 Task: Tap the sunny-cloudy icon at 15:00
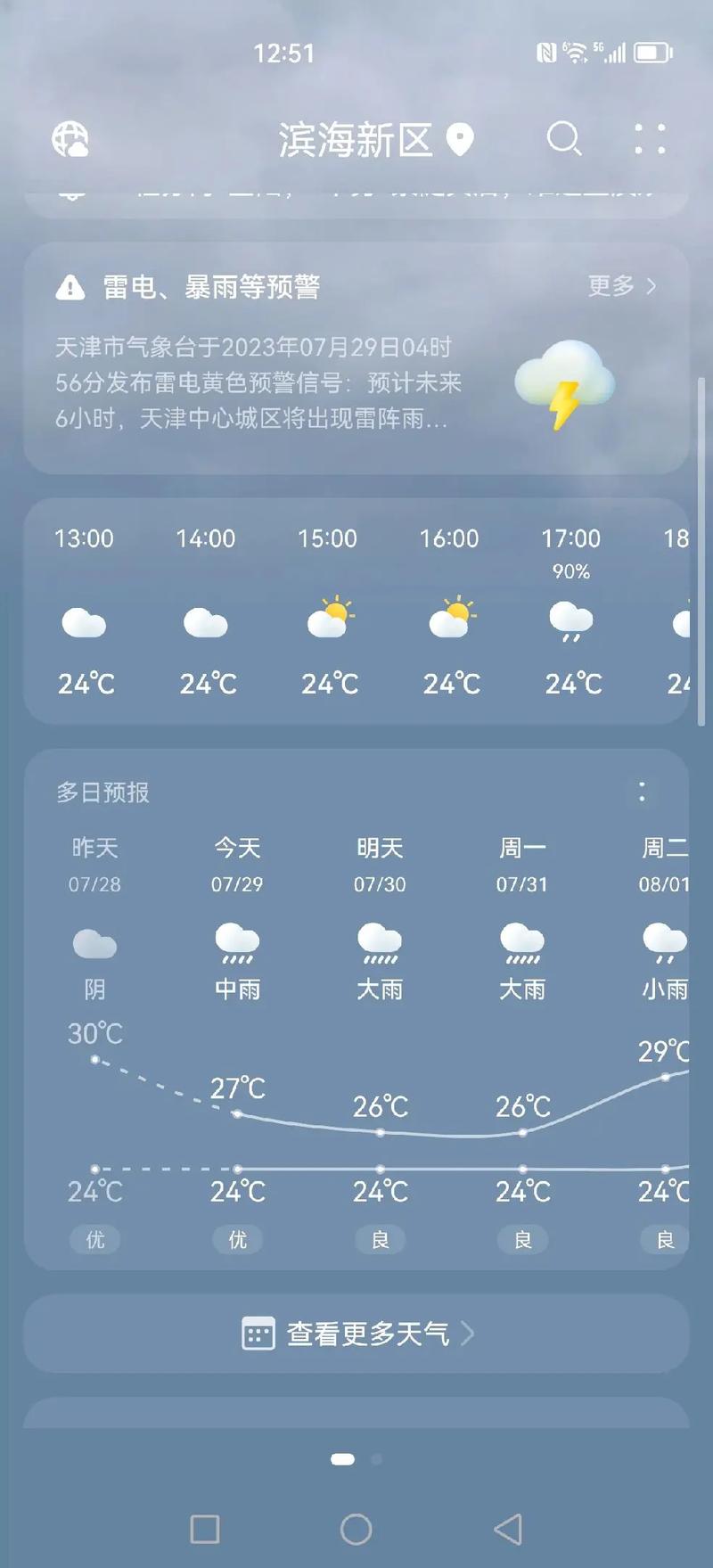coord(329,620)
